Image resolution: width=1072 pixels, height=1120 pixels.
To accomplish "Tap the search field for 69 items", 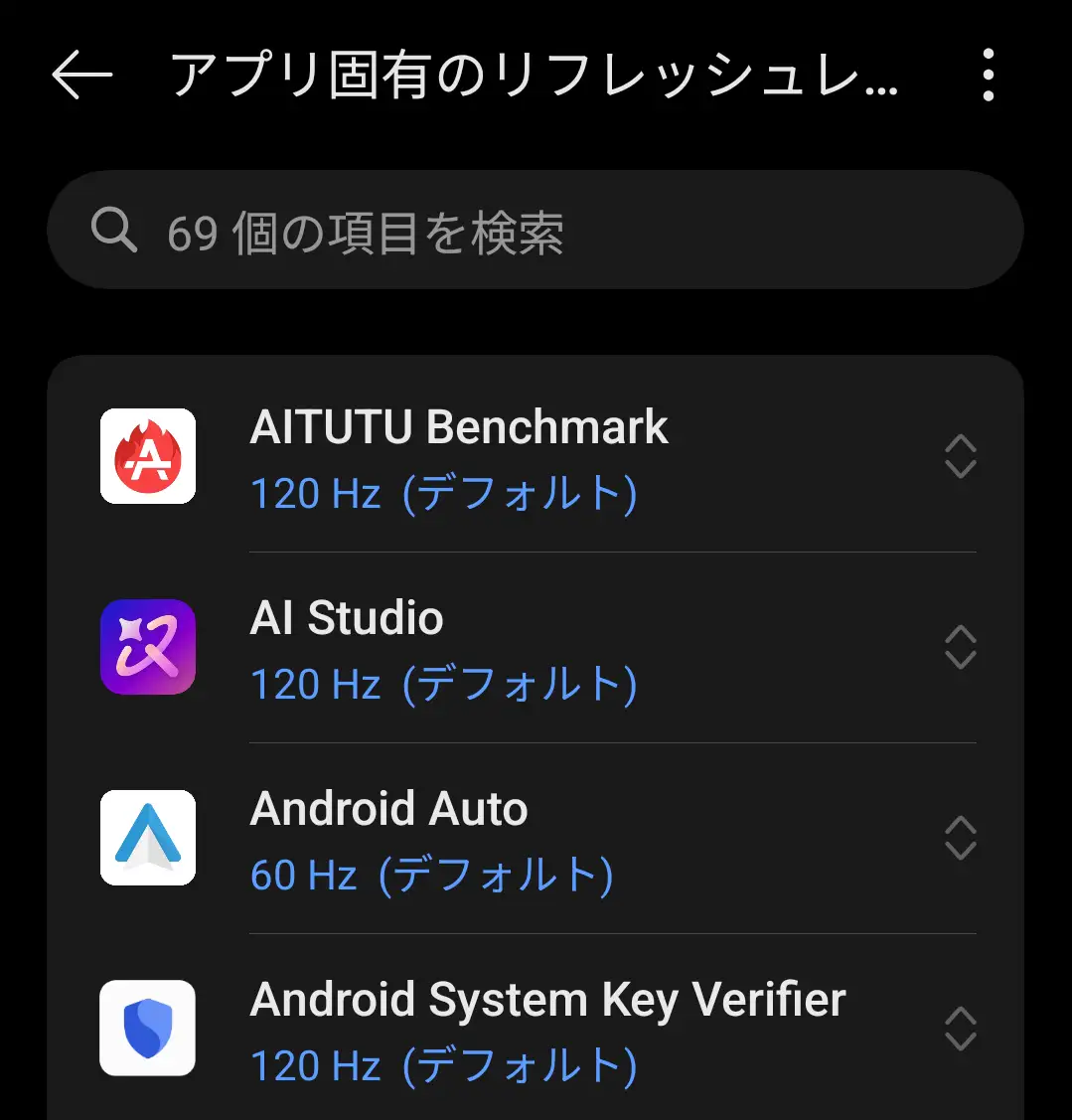I will [x=536, y=229].
